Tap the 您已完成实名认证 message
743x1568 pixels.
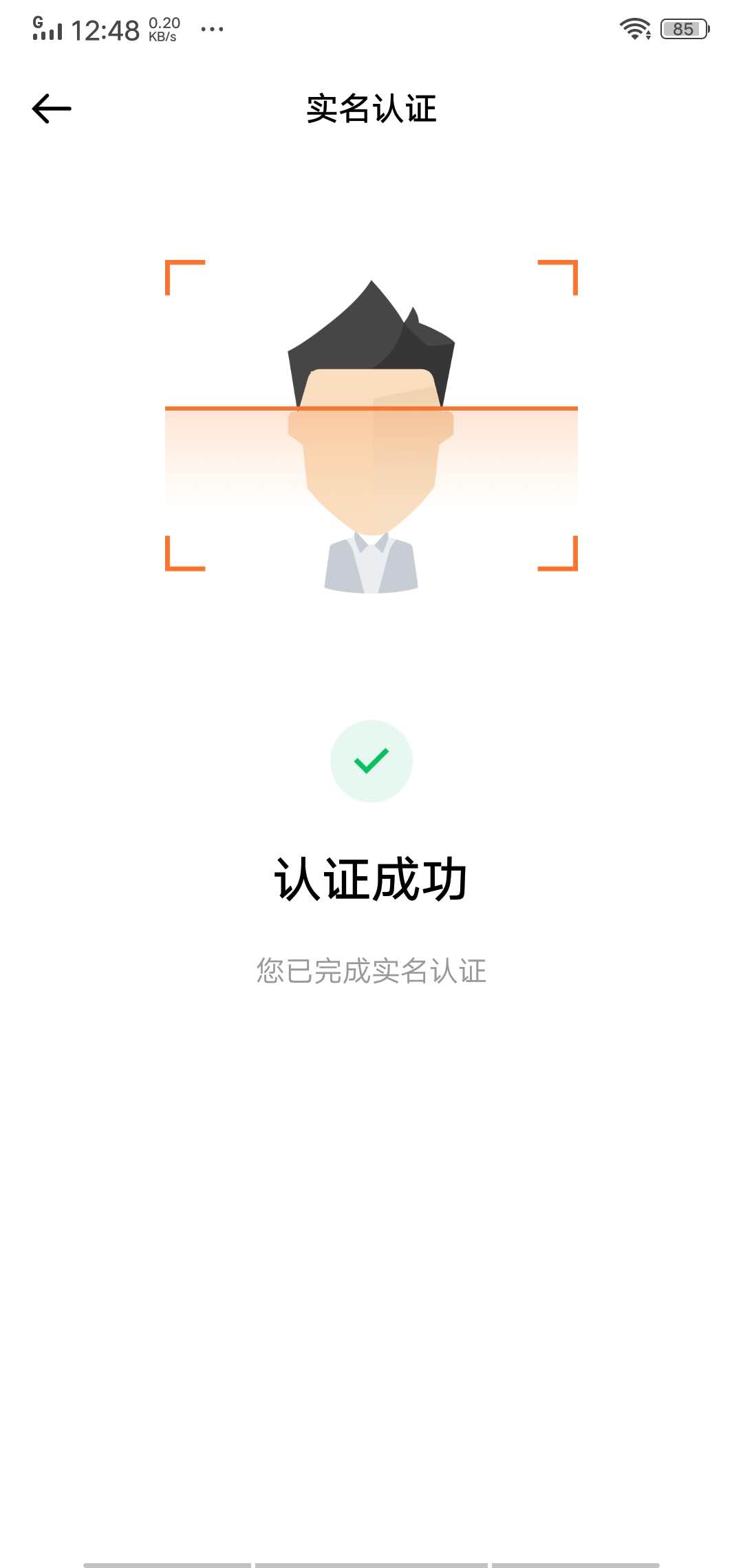371,968
